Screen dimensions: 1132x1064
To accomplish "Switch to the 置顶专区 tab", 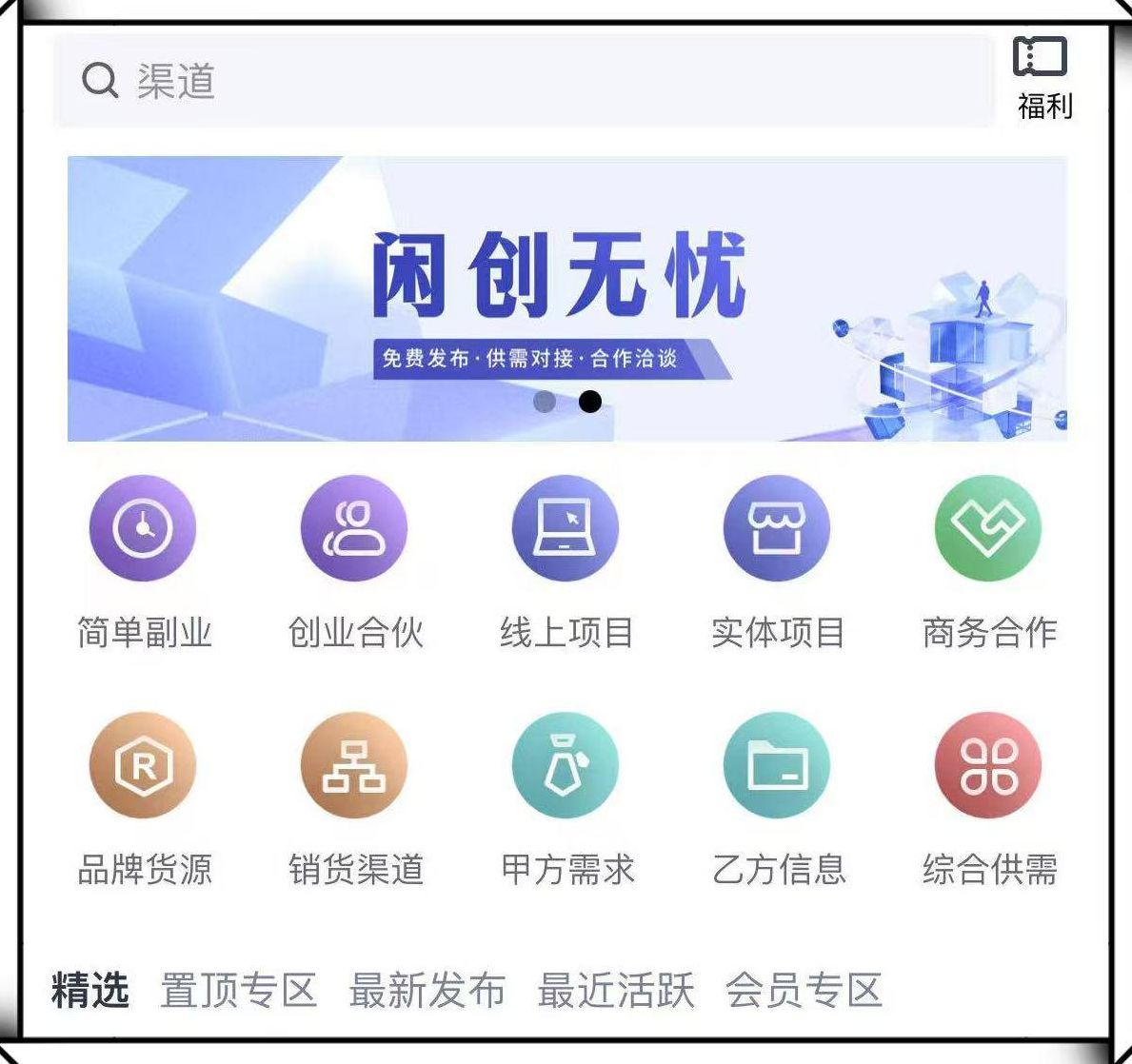I will tap(238, 990).
